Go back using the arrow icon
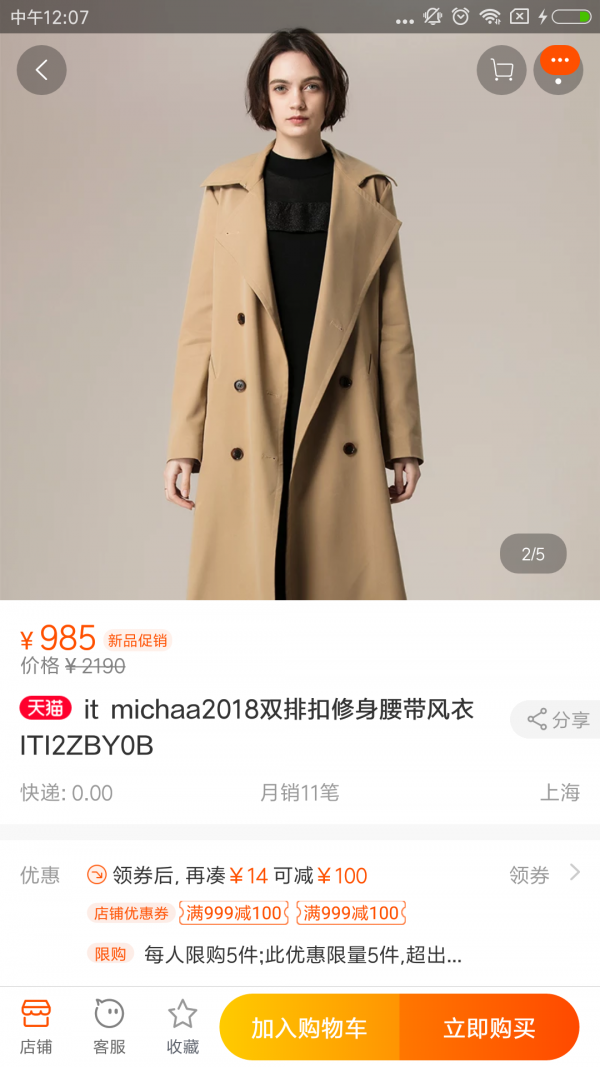The width and height of the screenshot is (600, 1067). (41, 70)
